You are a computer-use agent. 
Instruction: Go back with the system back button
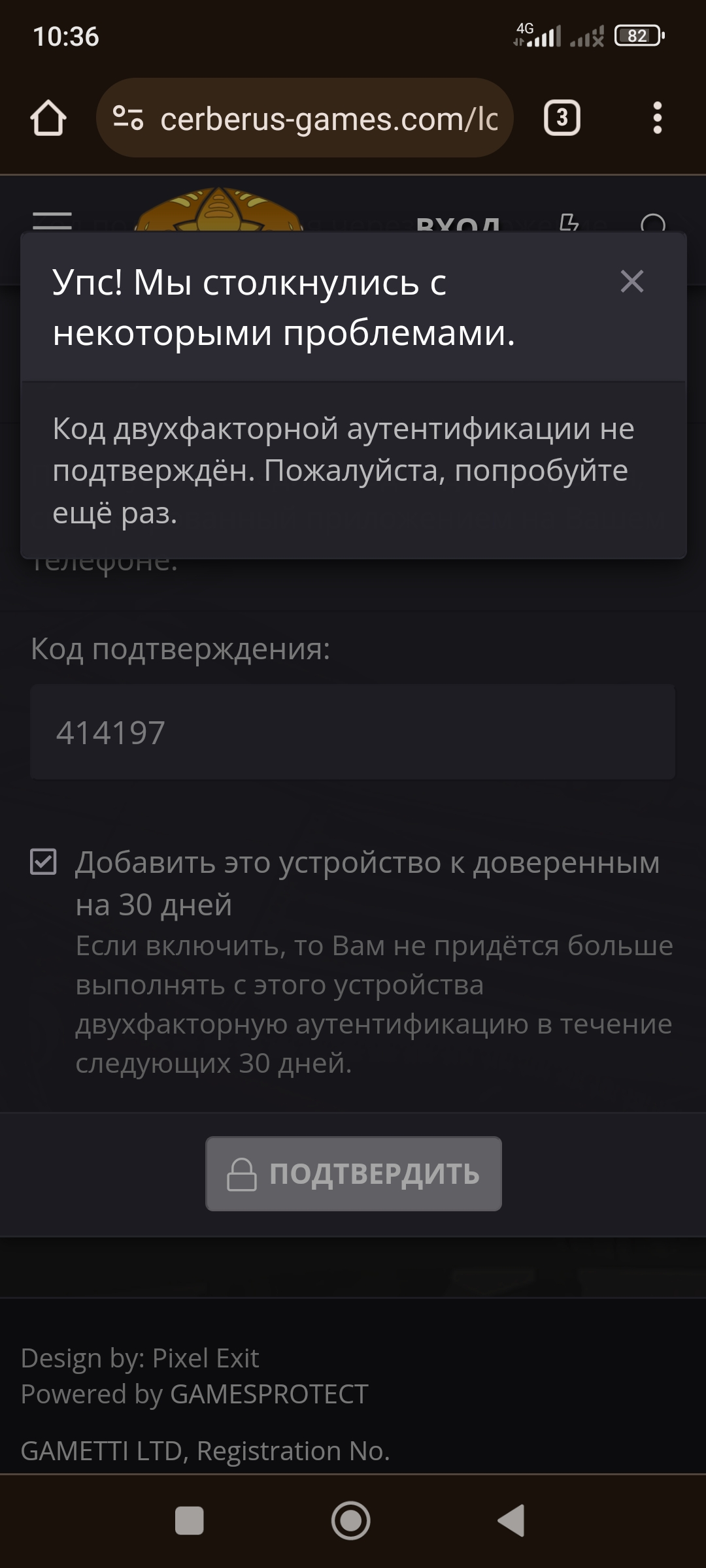512,1520
